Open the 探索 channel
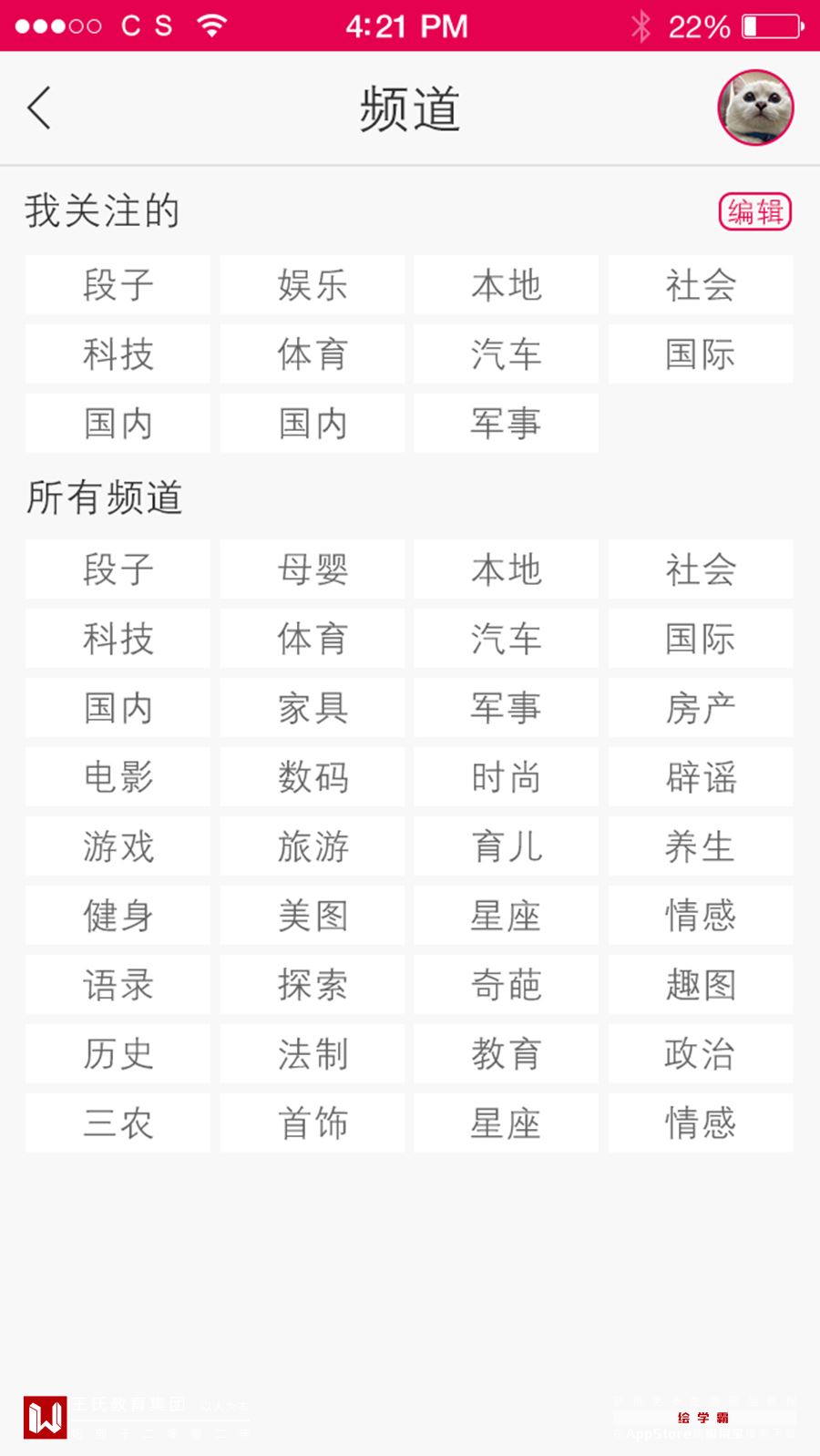The image size is (820, 1456). pos(313,985)
